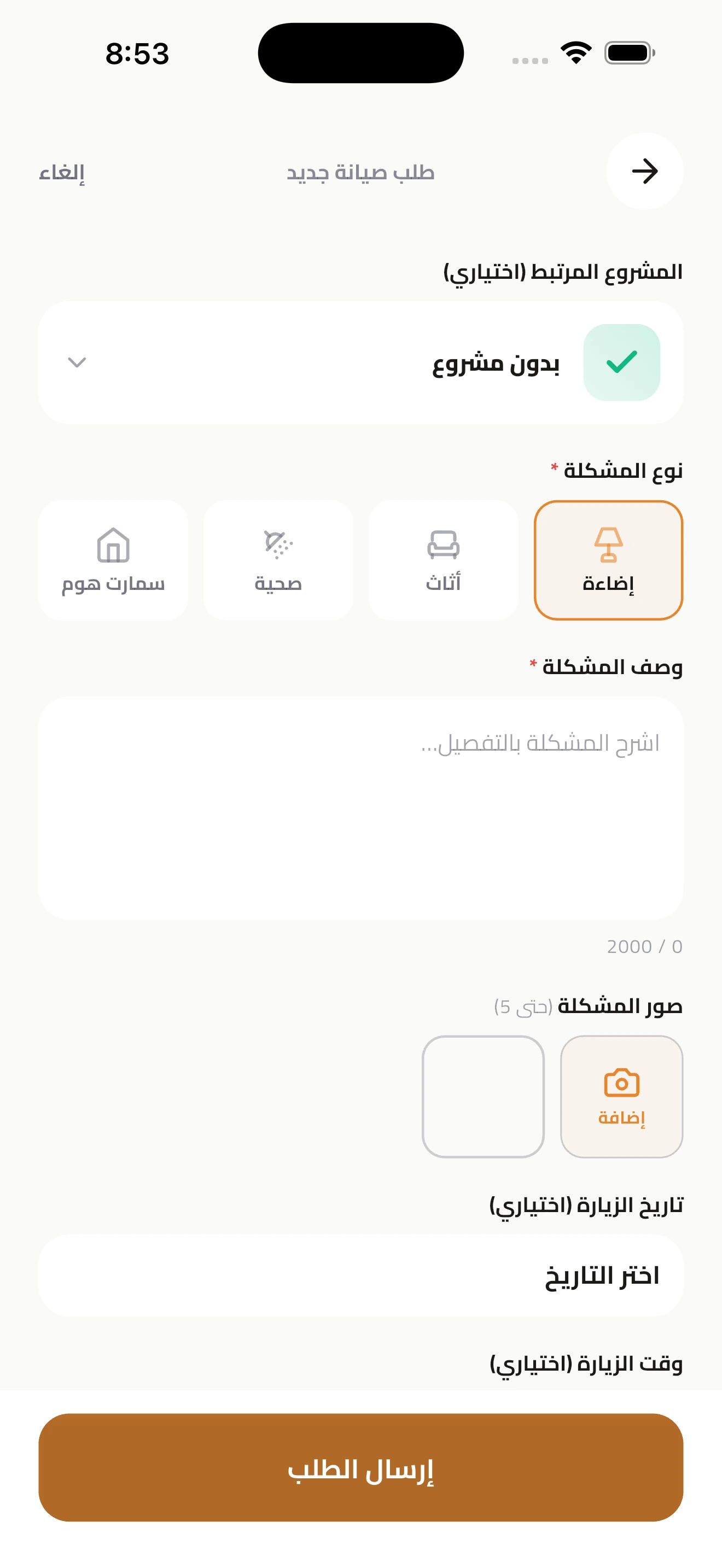Add a problem photo via إضافة
This screenshot has width=722, height=1568.
(621, 1096)
